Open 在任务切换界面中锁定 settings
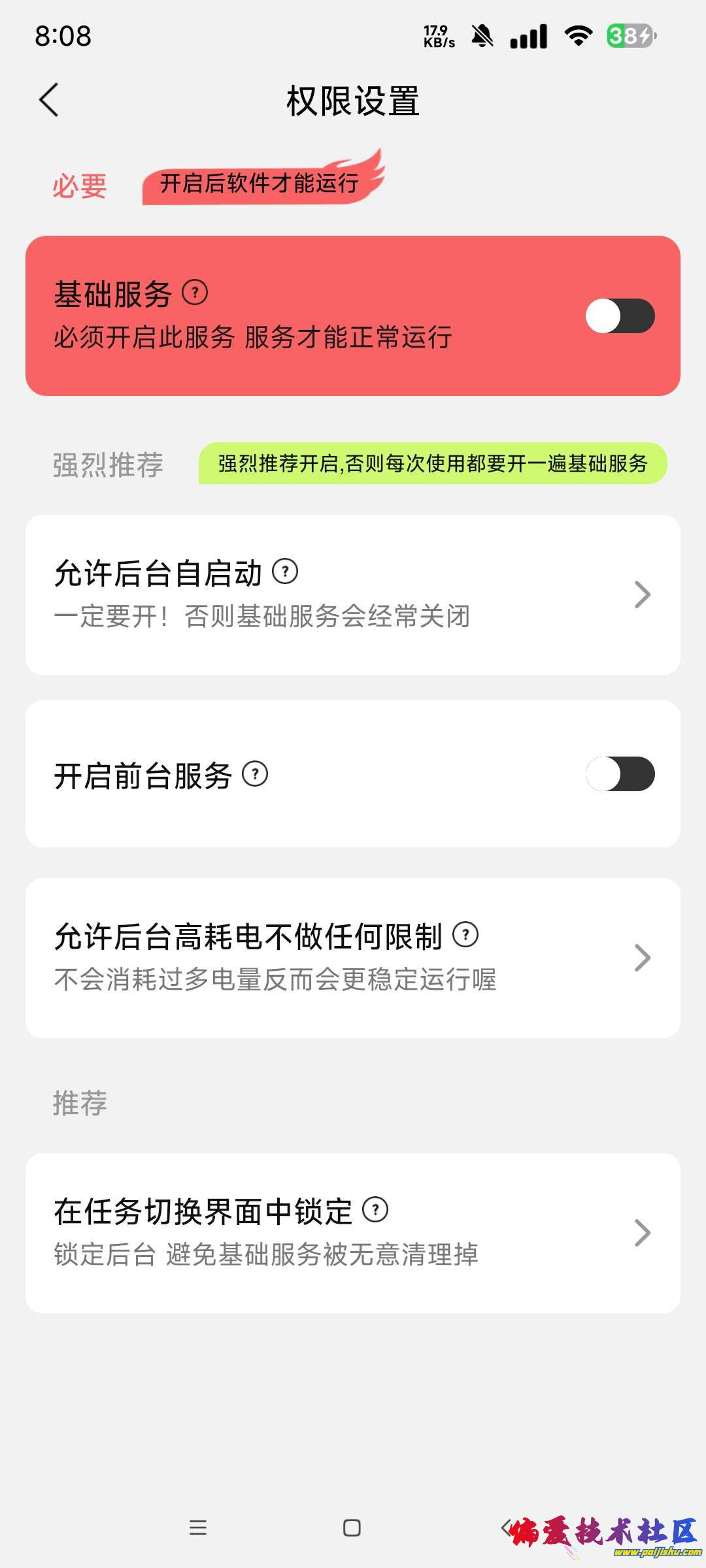Viewport: 706px width, 1568px height. click(x=353, y=1233)
